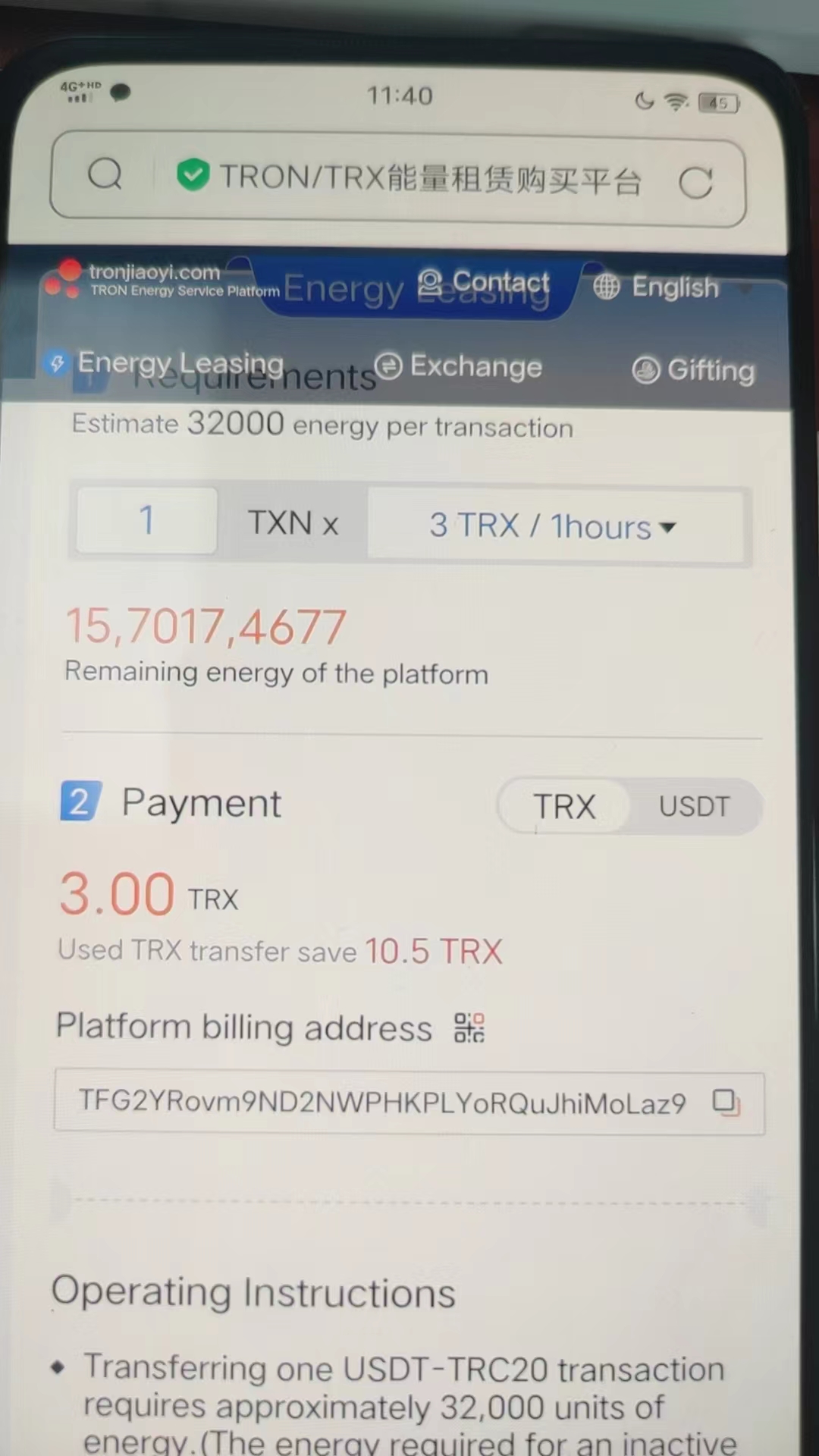Switch to Energy Leasing tab
This screenshot has width=819, height=1456.
pos(167,363)
